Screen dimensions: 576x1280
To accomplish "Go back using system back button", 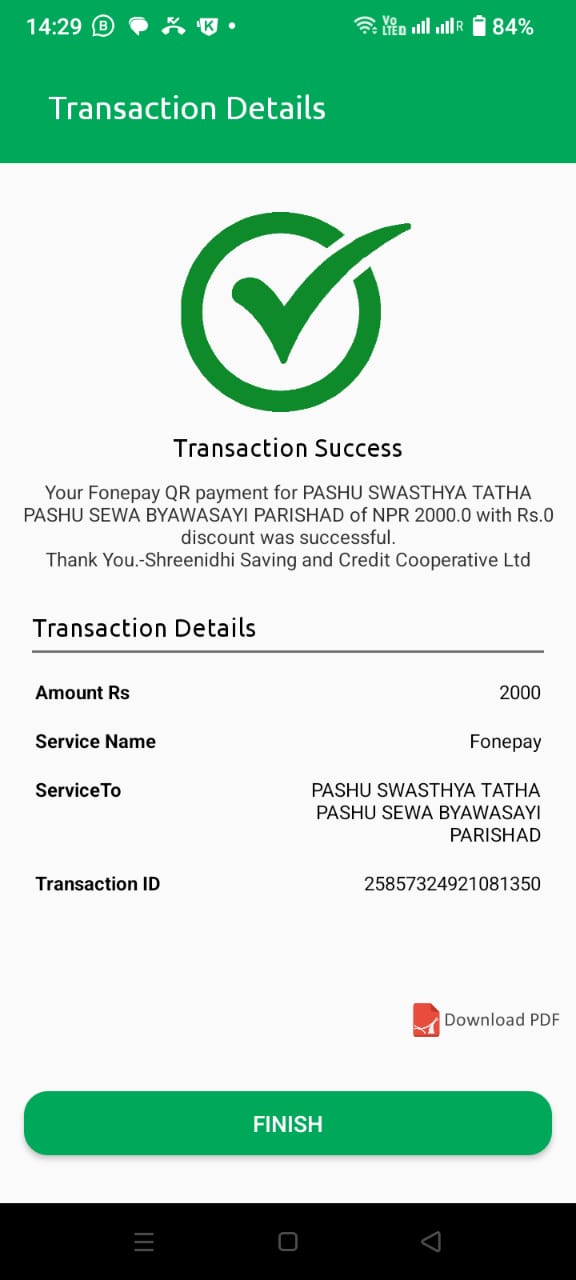I will 431,1242.
